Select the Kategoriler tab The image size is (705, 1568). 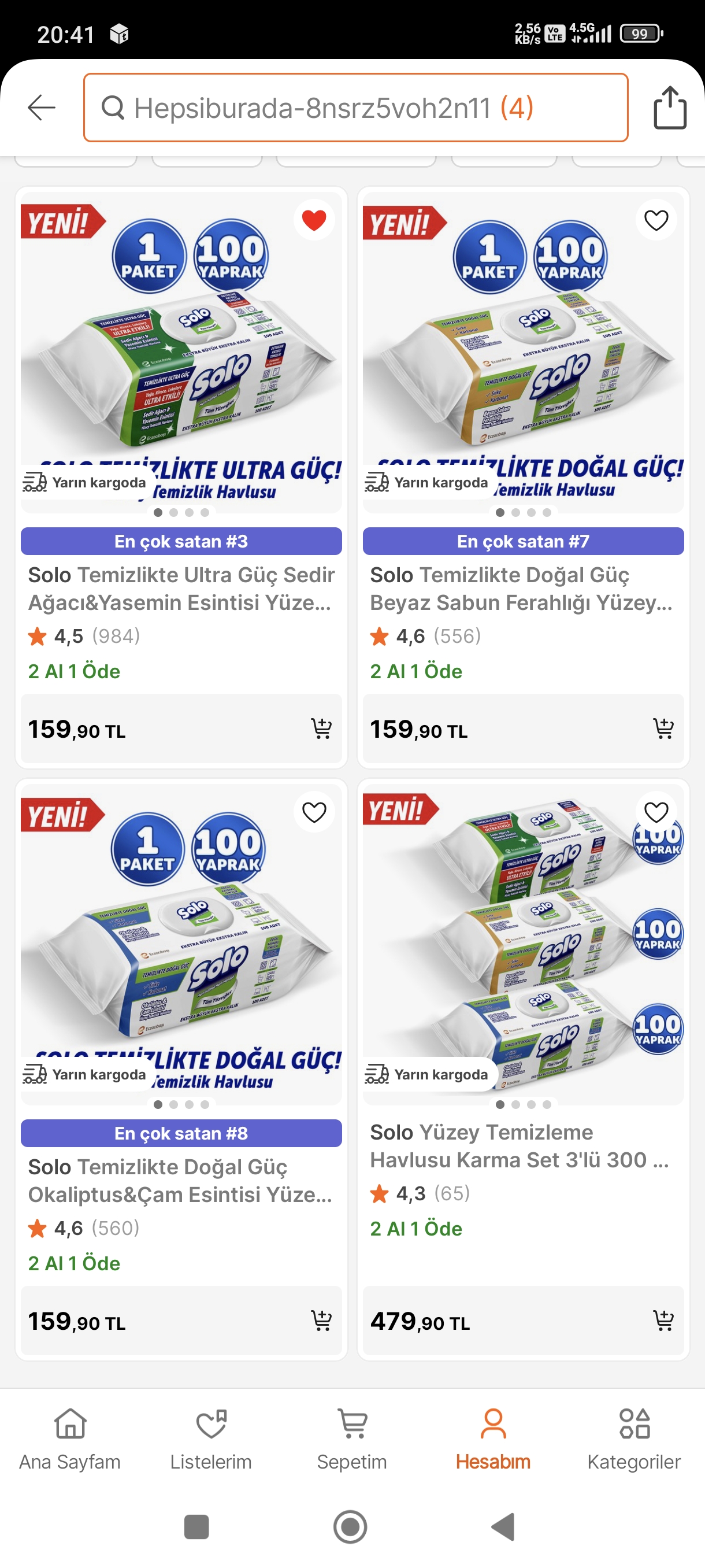click(x=634, y=1440)
